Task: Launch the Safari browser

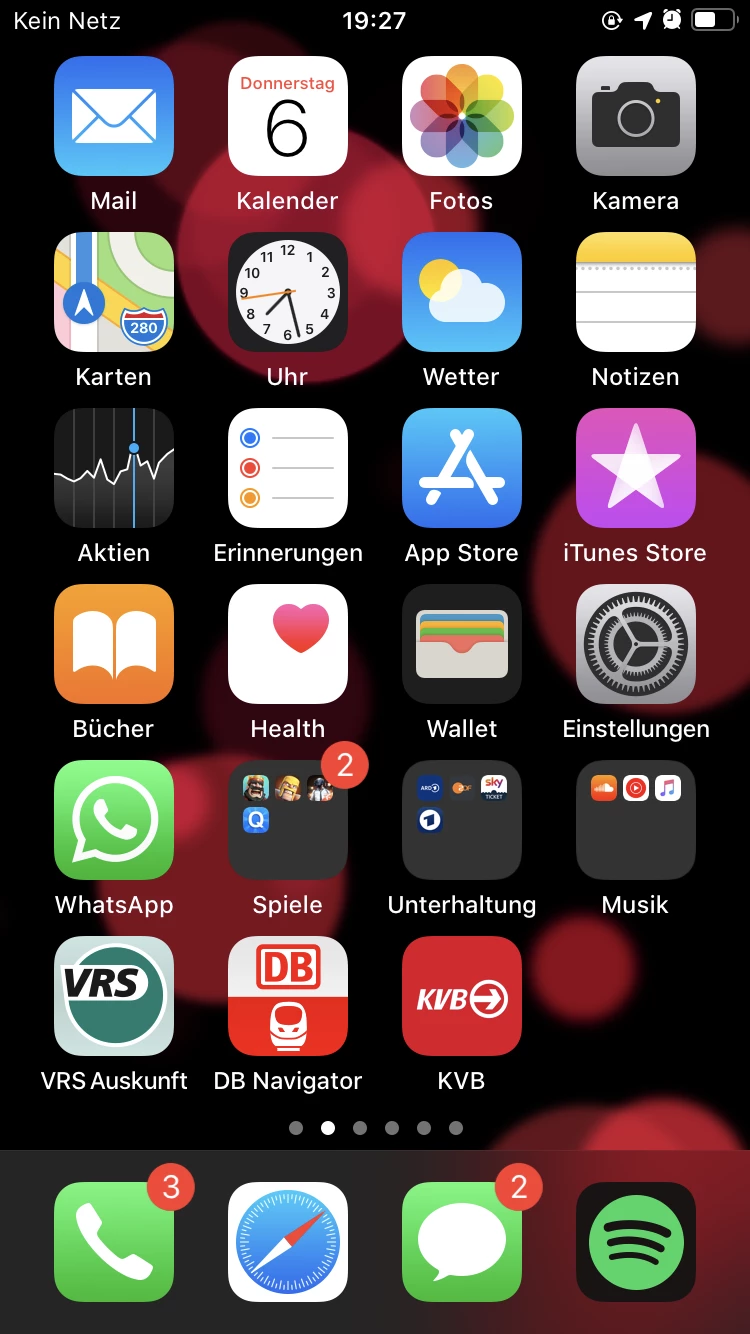Action: click(x=288, y=1242)
